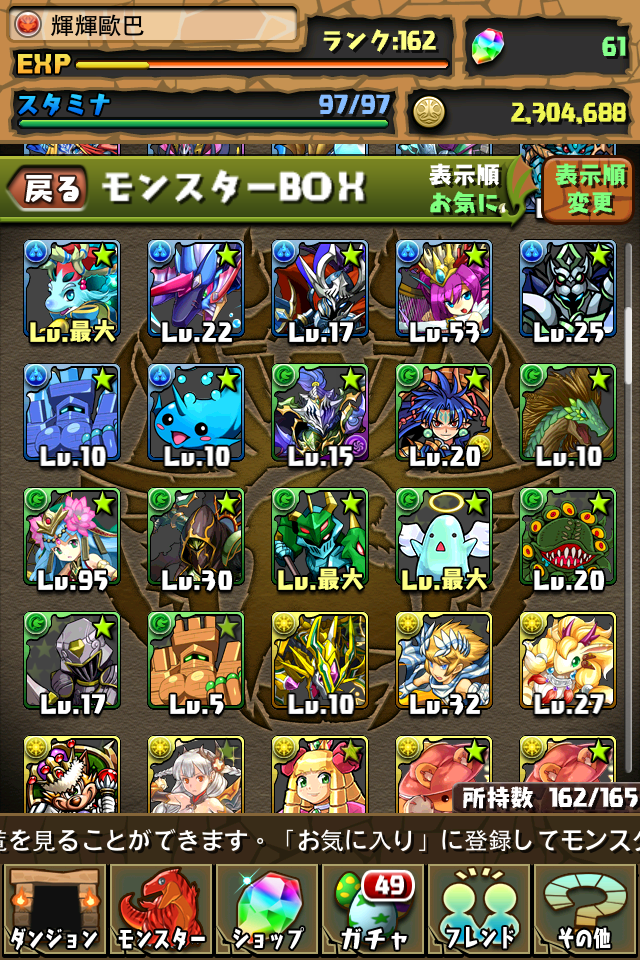Select the Lv.30 dark knight monster
This screenshot has width=640, height=960.
[x=195, y=536]
